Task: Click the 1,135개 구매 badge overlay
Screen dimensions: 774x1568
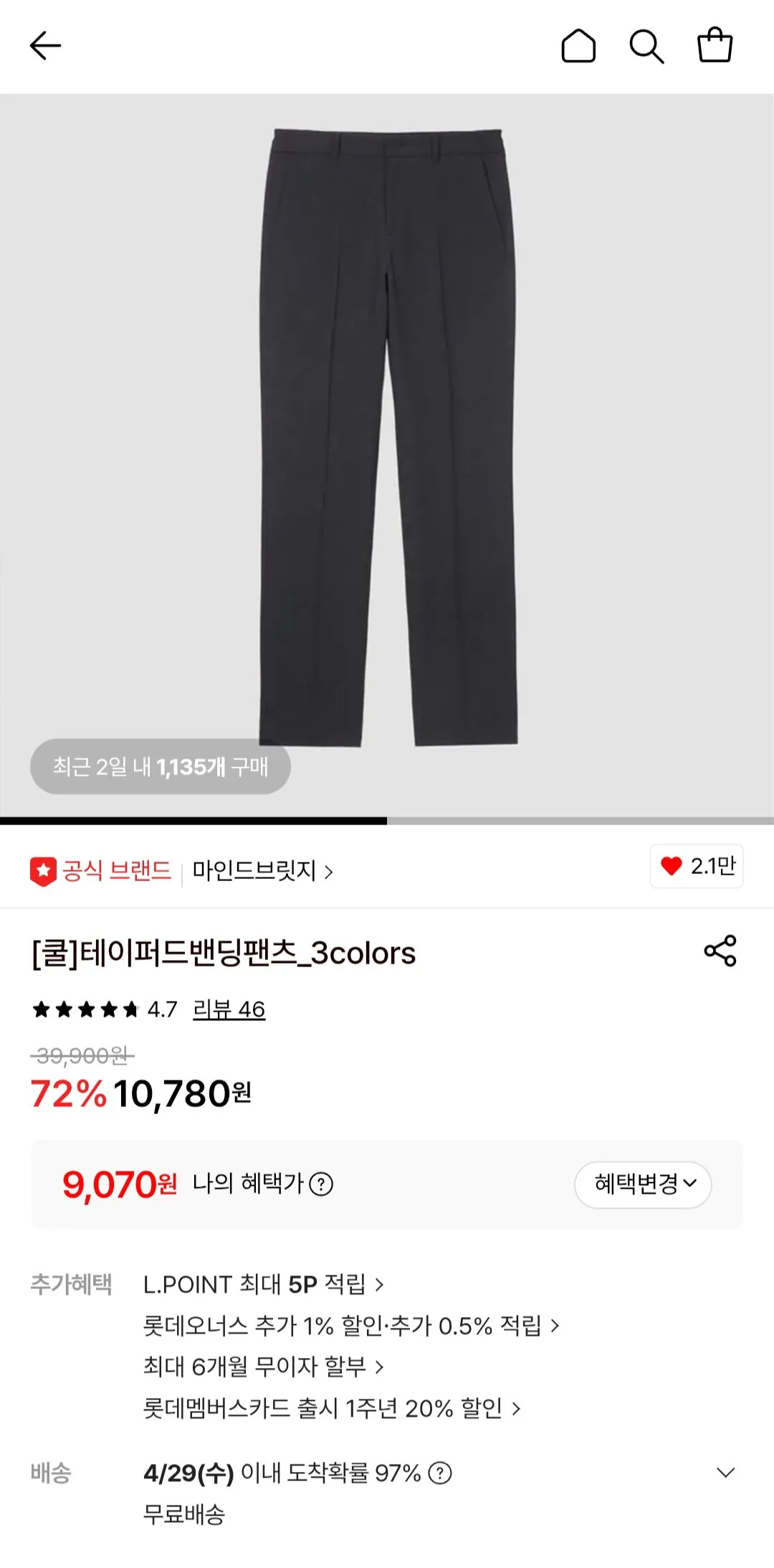Action: (x=161, y=767)
